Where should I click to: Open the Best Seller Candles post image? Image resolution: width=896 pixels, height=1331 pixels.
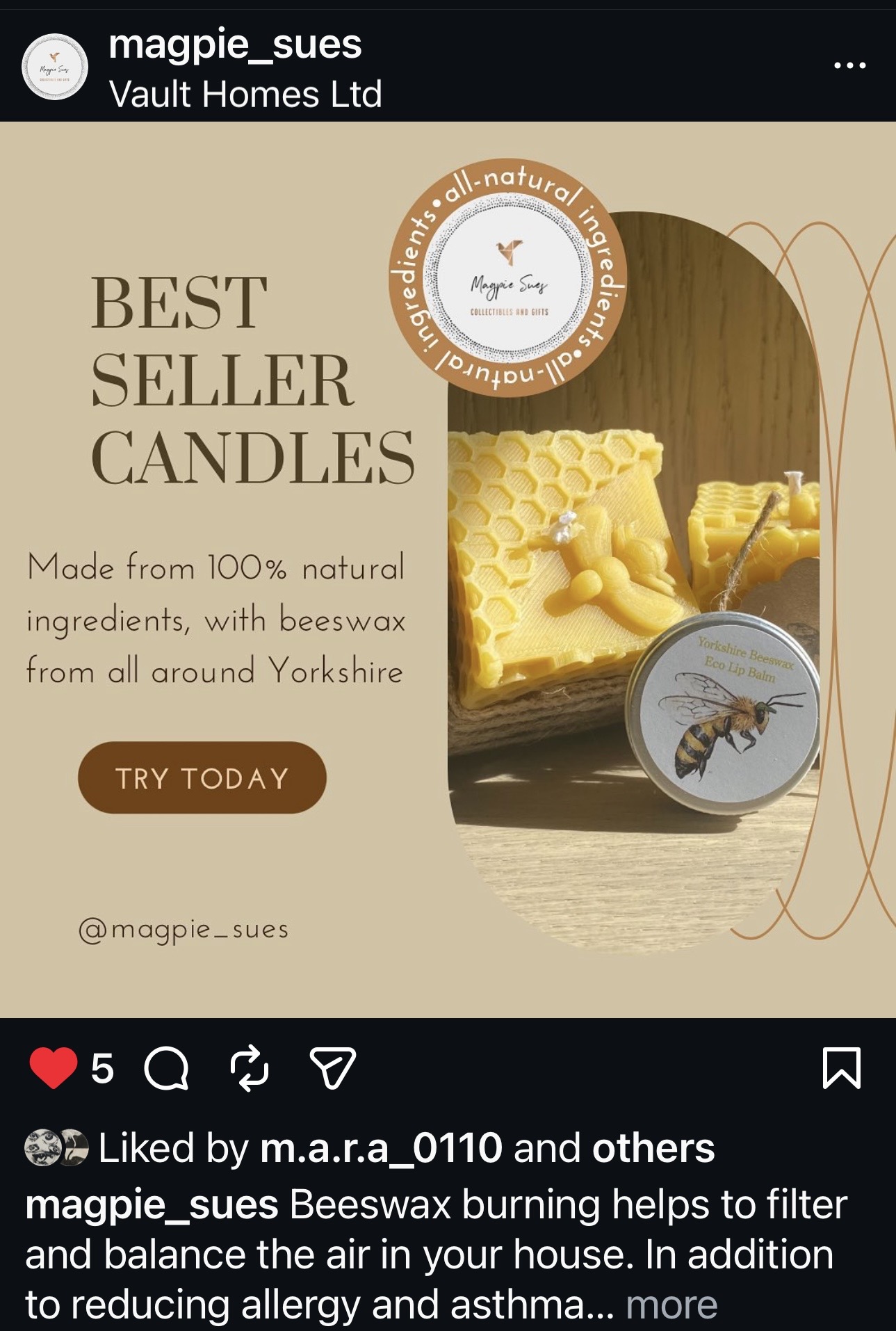(x=448, y=569)
